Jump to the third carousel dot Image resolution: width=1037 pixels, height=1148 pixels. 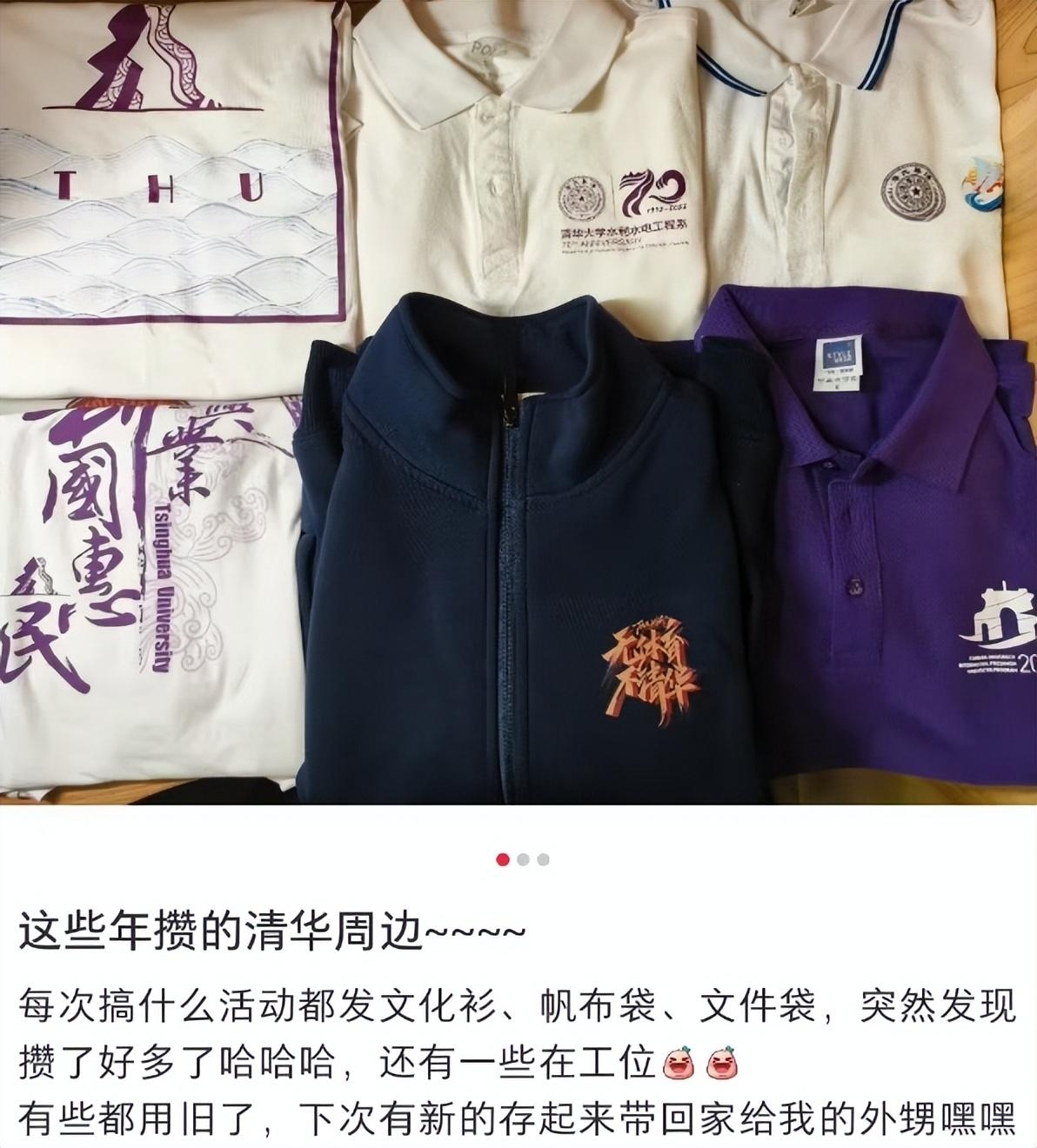[543, 859]
